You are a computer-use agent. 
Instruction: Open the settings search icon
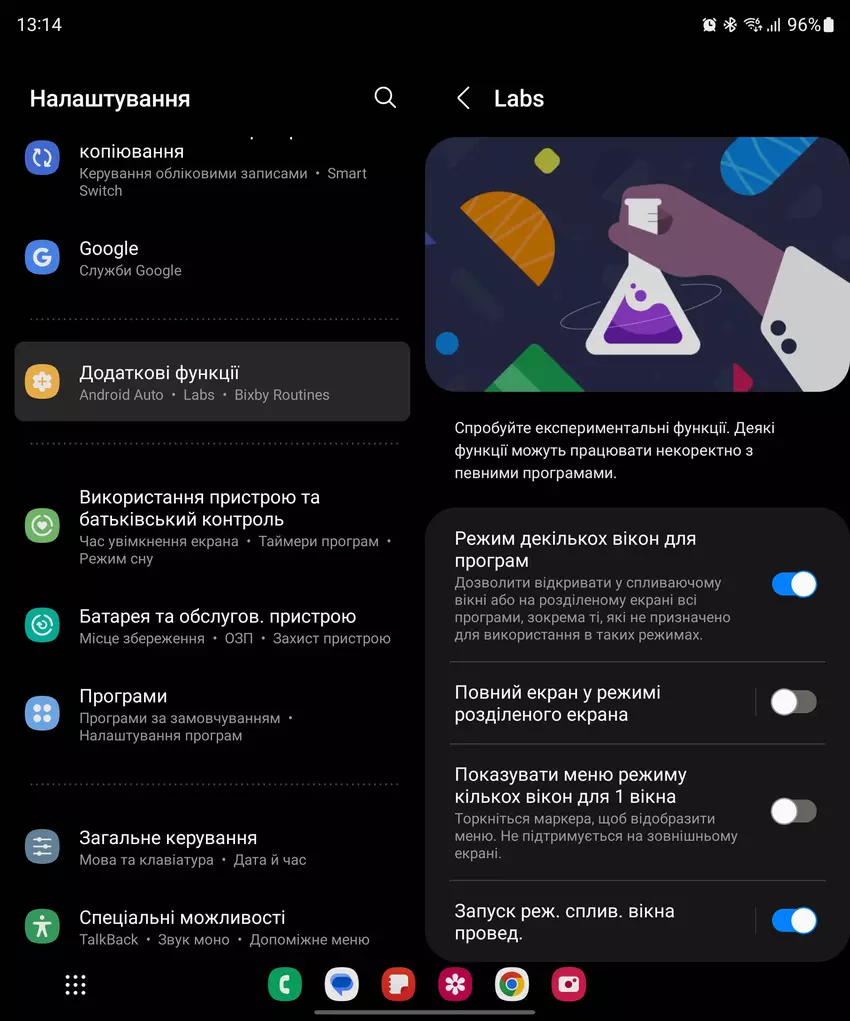[385, 97]
